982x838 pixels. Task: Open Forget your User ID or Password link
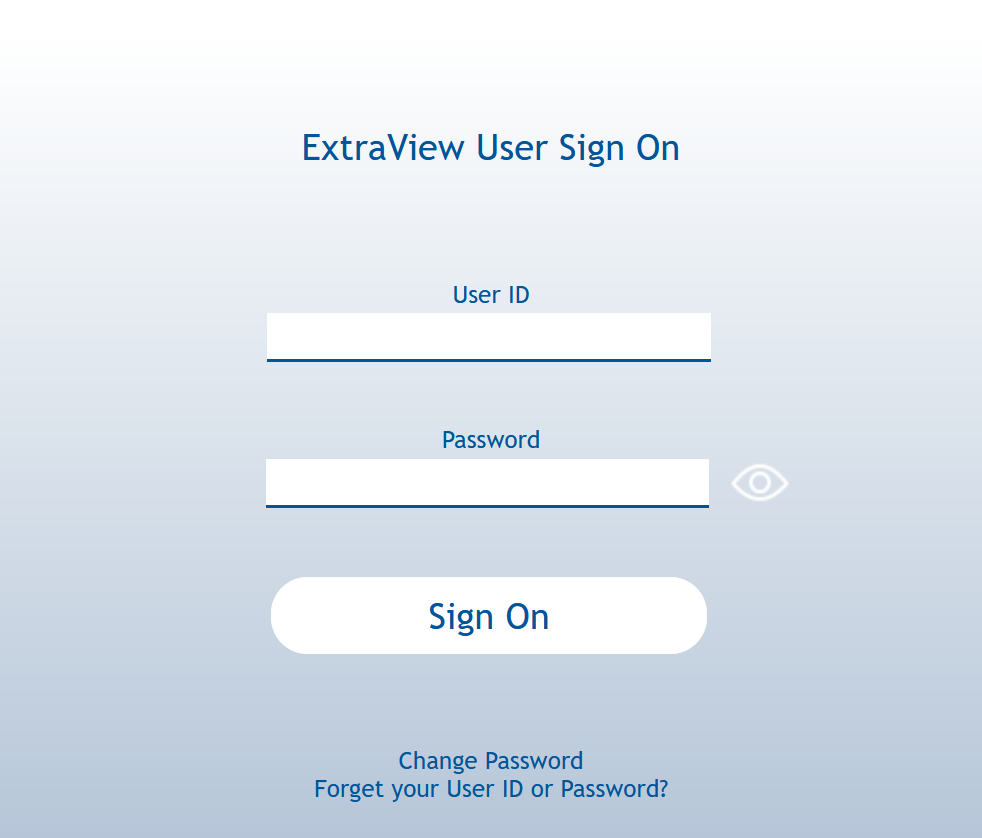[x=491, y=789]
